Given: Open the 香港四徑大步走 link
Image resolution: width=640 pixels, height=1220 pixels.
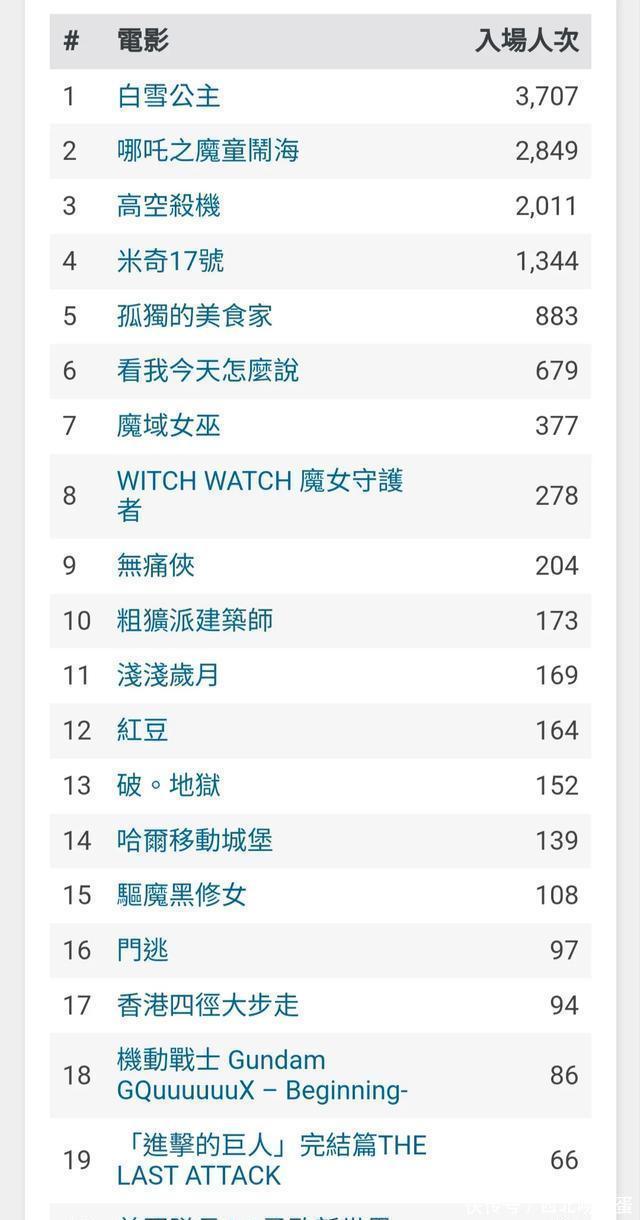Looking at the screenshot, I should 207,1005.
